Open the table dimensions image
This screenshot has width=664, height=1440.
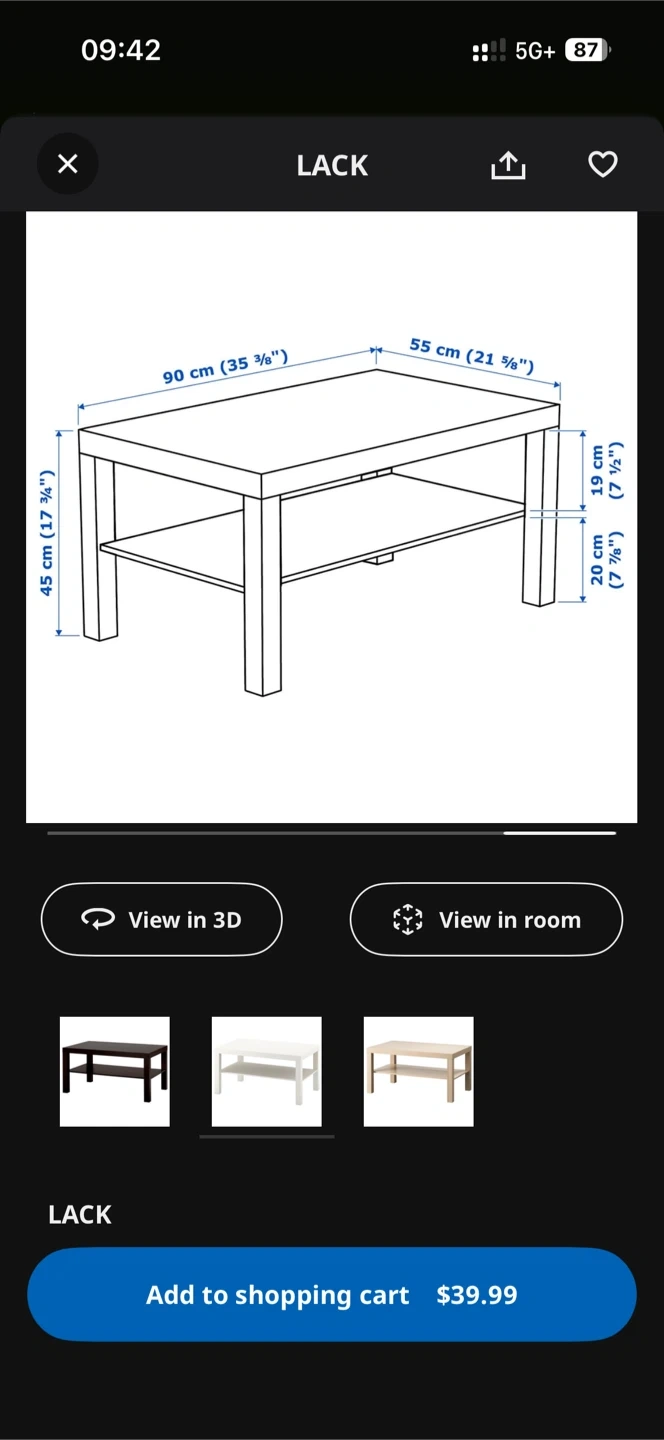(x=331, y=517)
